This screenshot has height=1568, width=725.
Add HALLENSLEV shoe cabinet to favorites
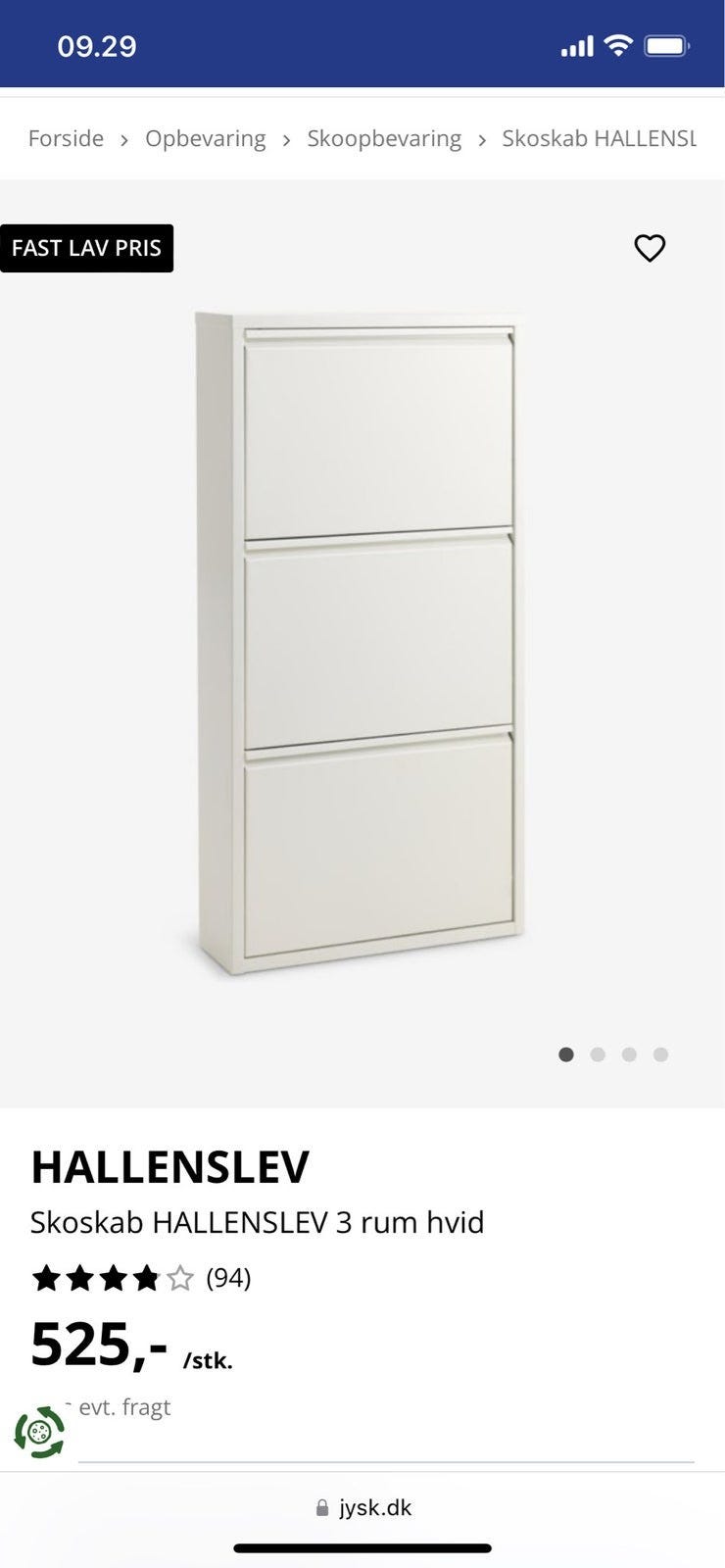pyautogui.click(x=650, y=248)
